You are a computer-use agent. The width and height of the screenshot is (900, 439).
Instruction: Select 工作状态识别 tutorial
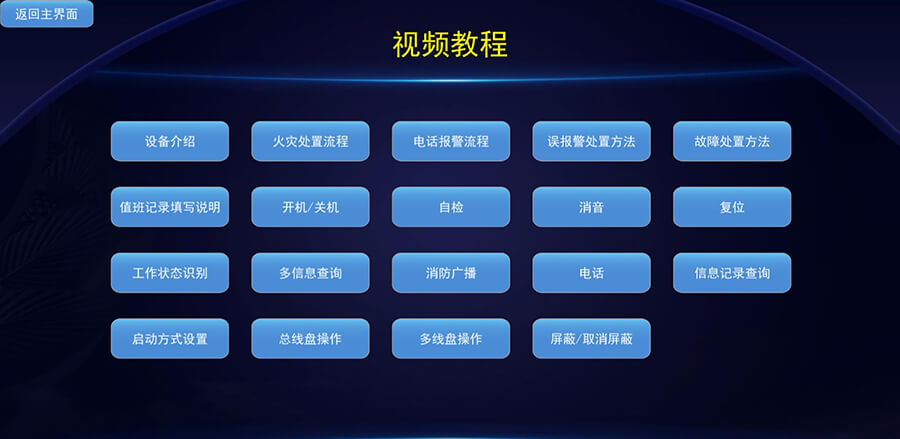(170, 272)
